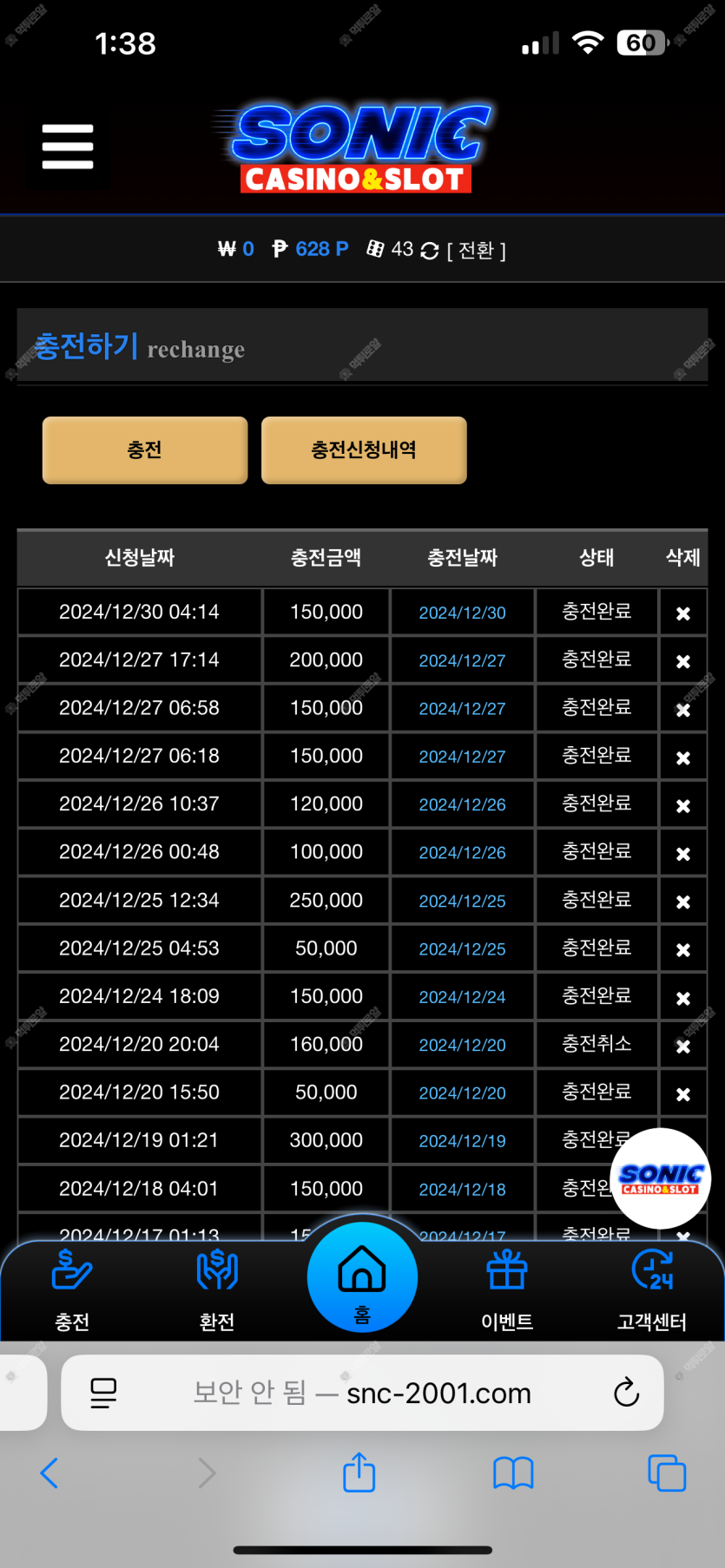The image size is (725, 1568).
Task: Delete the 2024/12/27 17:14 recharge entry
Action: [683, 661]
